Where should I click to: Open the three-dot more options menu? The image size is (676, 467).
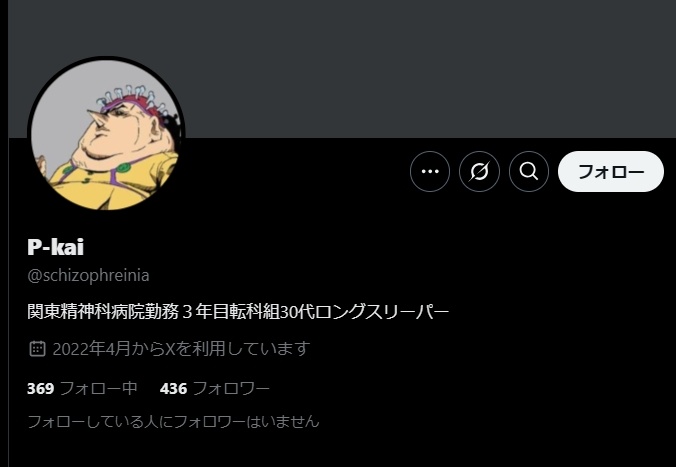[x=430, y=172]
